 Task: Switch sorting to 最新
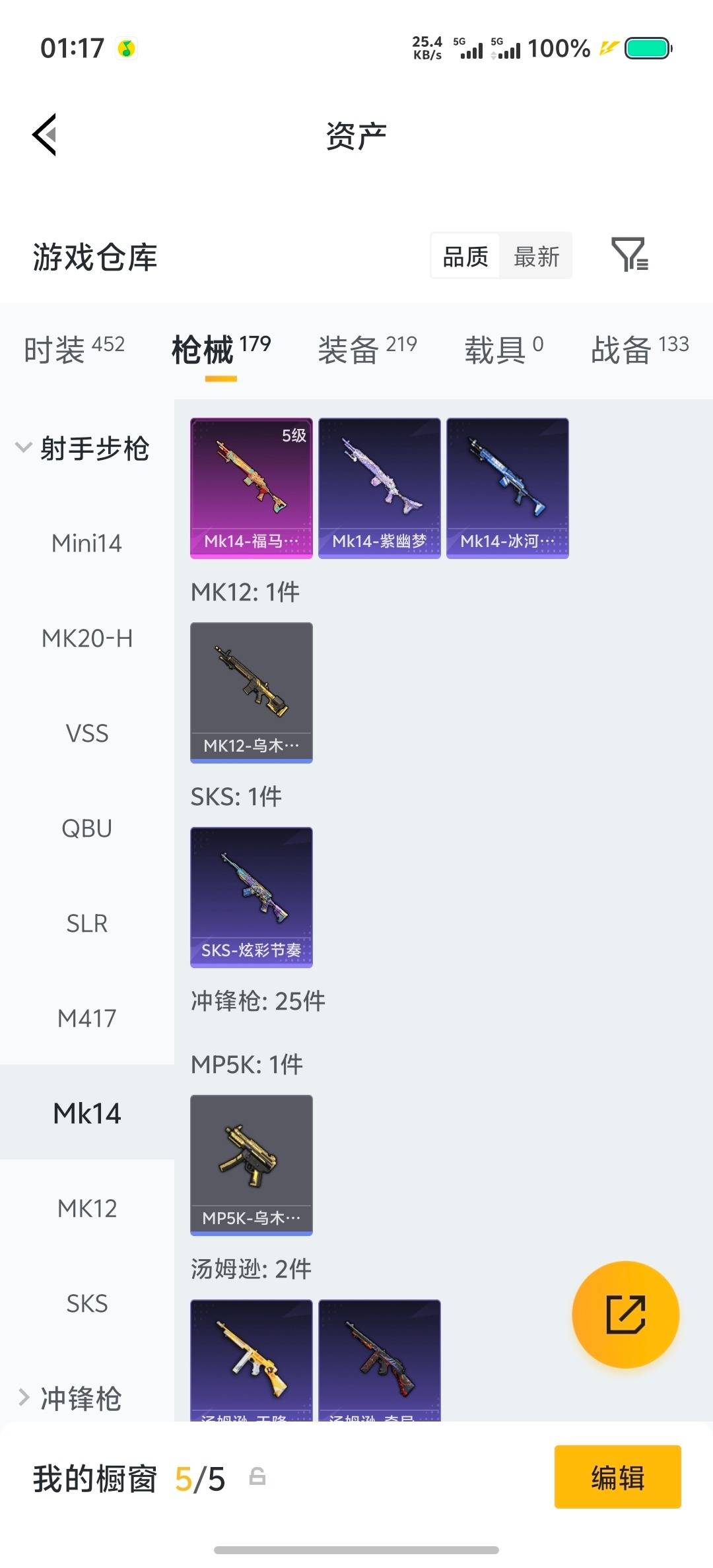(x=537, y=256)
